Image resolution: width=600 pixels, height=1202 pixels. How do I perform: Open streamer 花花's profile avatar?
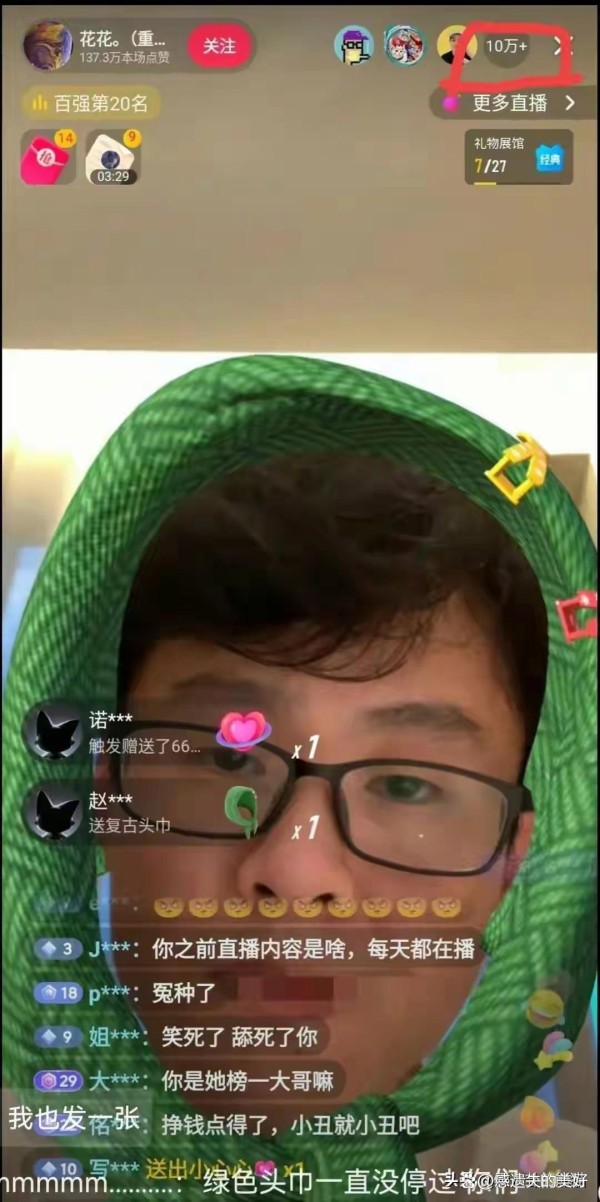(x=48, y=46)
